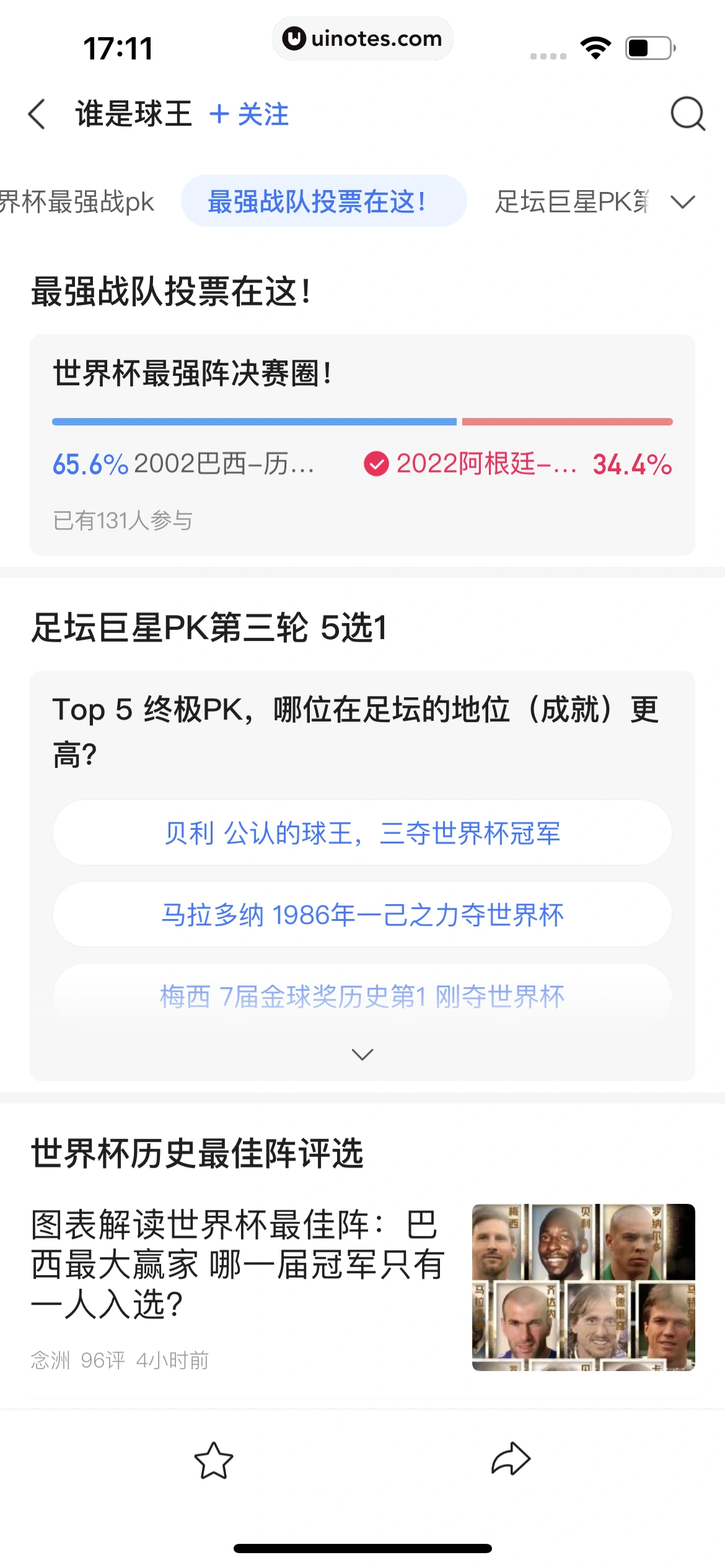Click the red checkmark on 2022阿根廷 vote
This screenshot has height=1568, width=725.
pyautogui.click(x=377, y=462)
